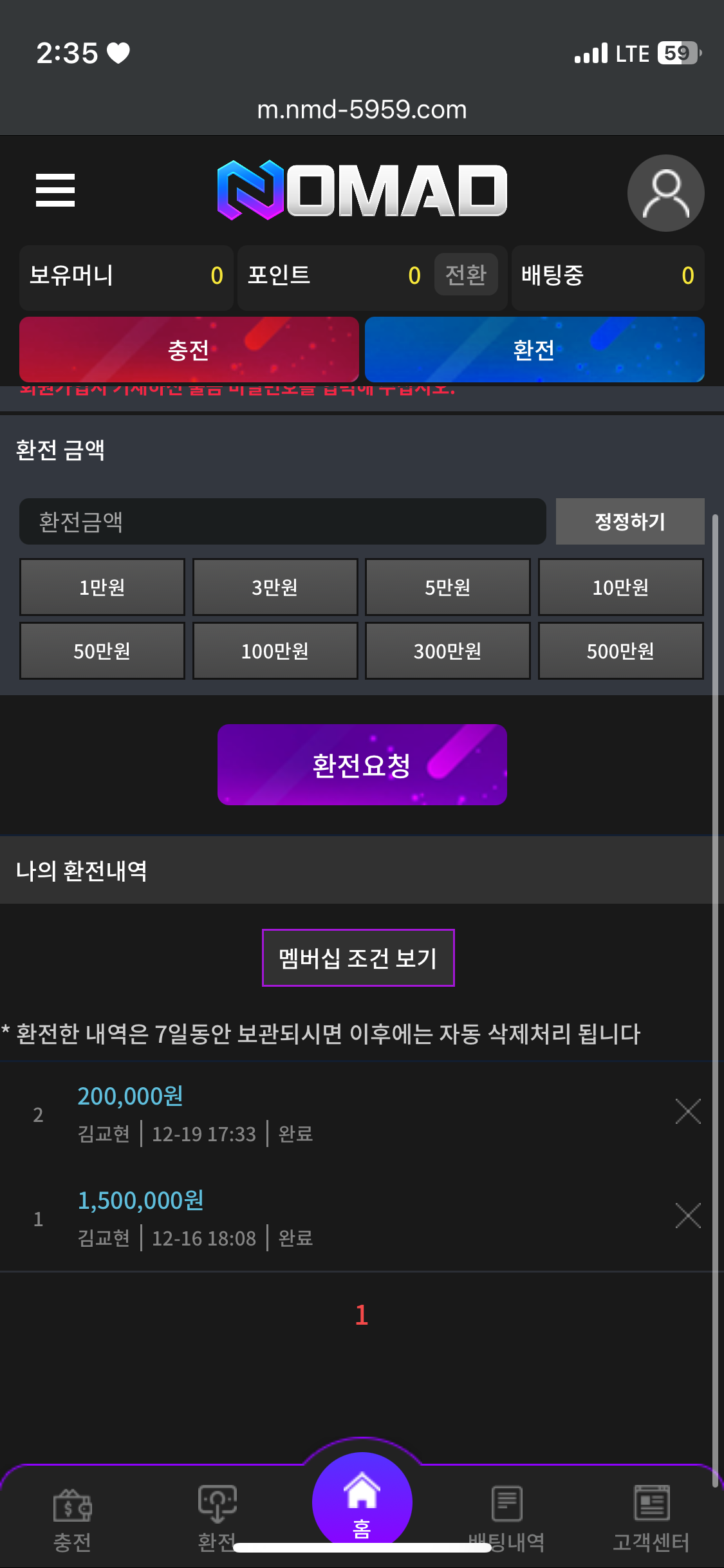Screen dimensions: 724x1568
Task: Focus the 환전금액 input field
Action: [x=283, y=521]
